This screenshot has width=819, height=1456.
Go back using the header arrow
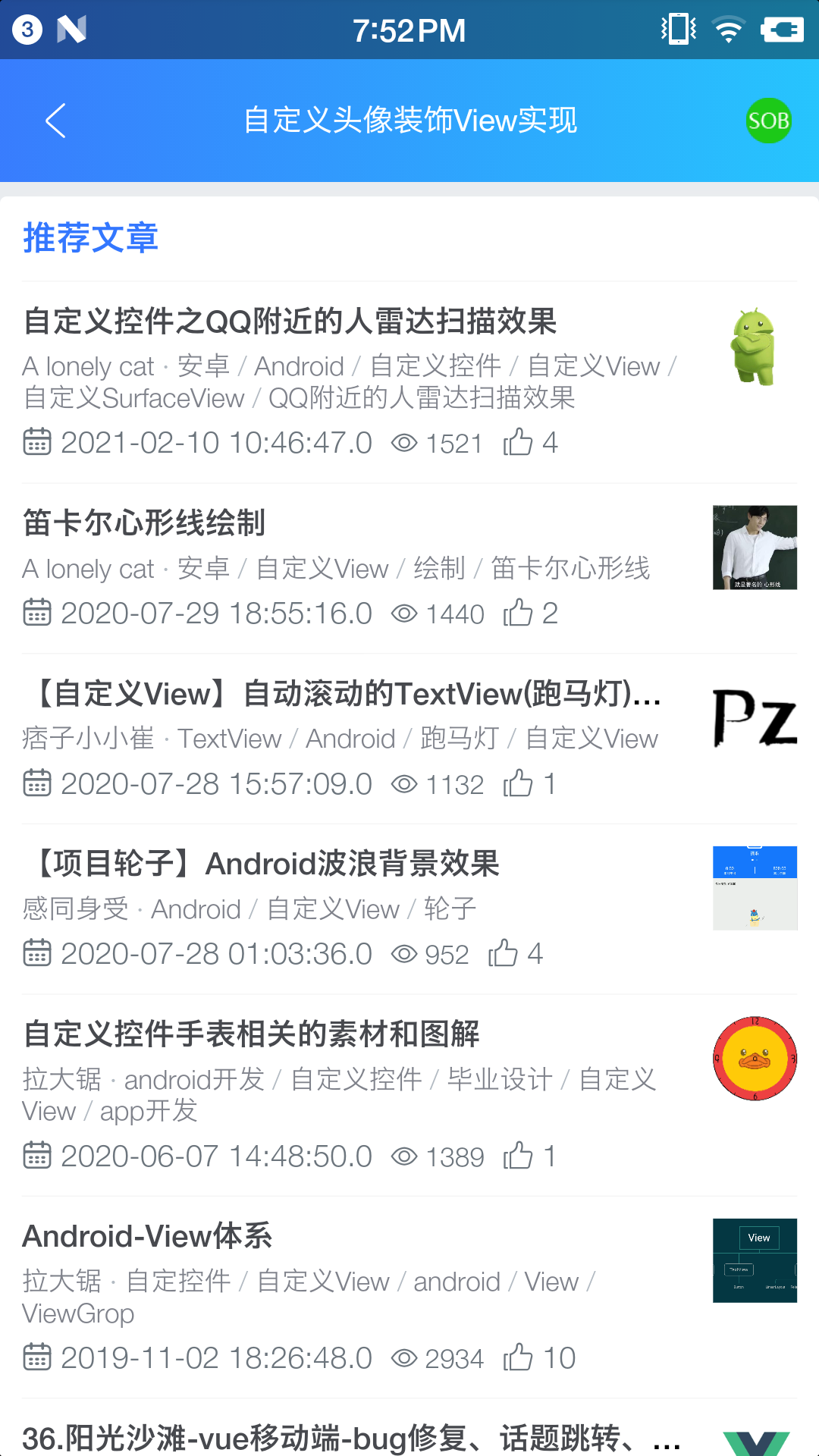(55, 121)
